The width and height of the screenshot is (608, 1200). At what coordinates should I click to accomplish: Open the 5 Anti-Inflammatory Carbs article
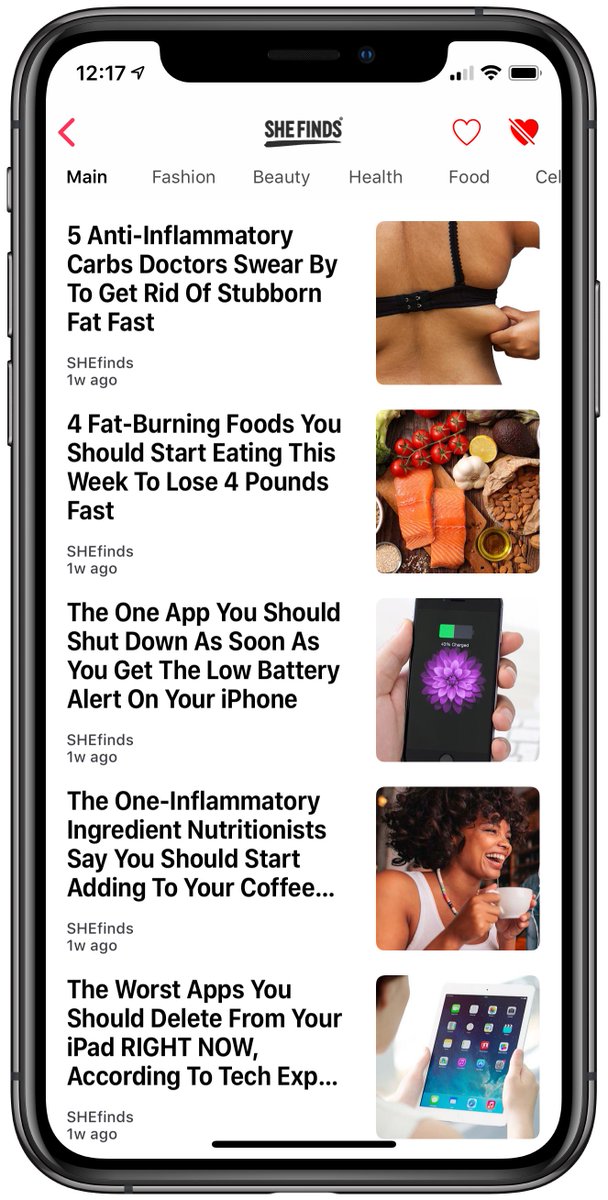pos(202,279)
